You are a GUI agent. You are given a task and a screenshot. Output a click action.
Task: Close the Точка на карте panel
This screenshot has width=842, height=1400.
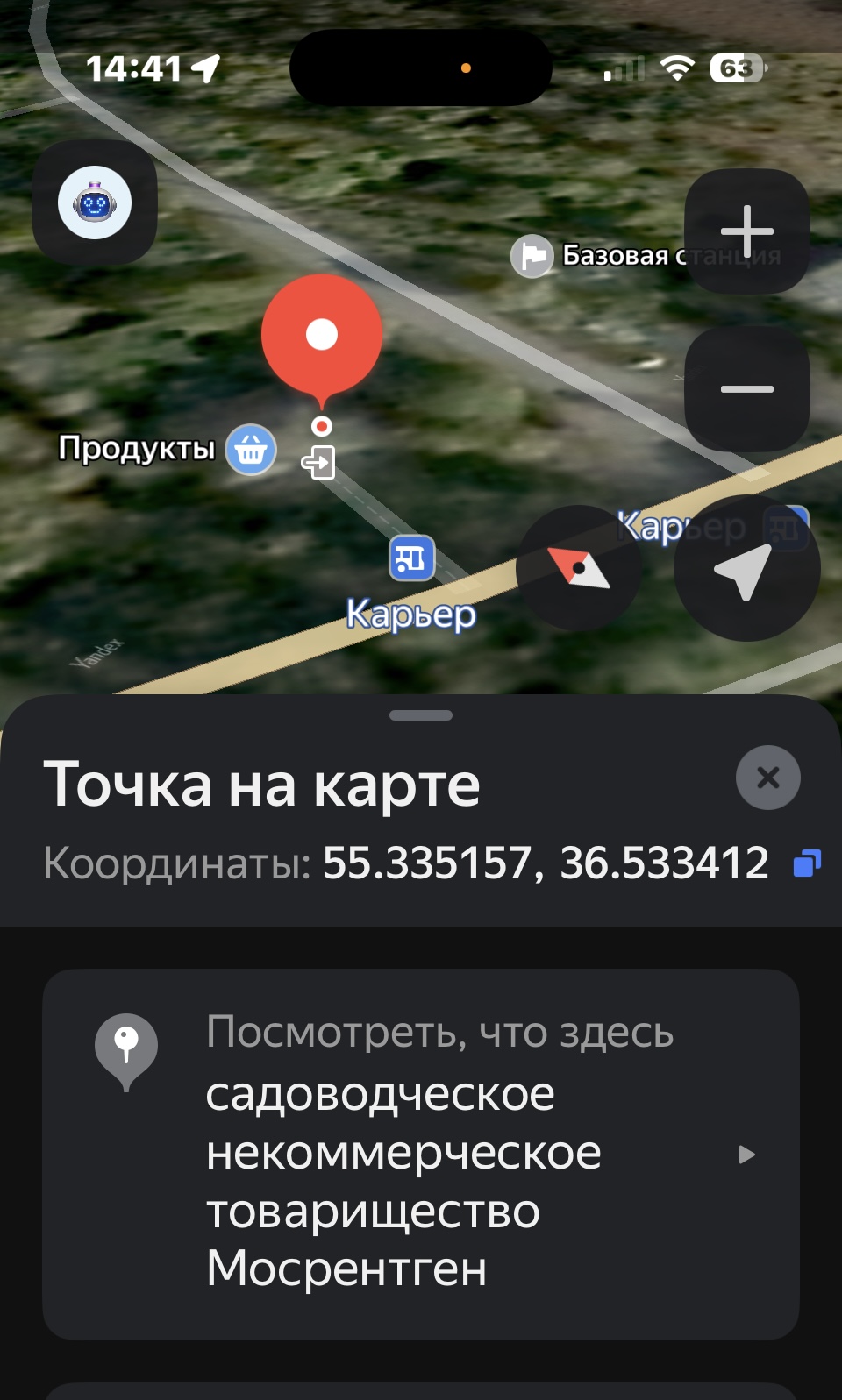tap(767, 778)
